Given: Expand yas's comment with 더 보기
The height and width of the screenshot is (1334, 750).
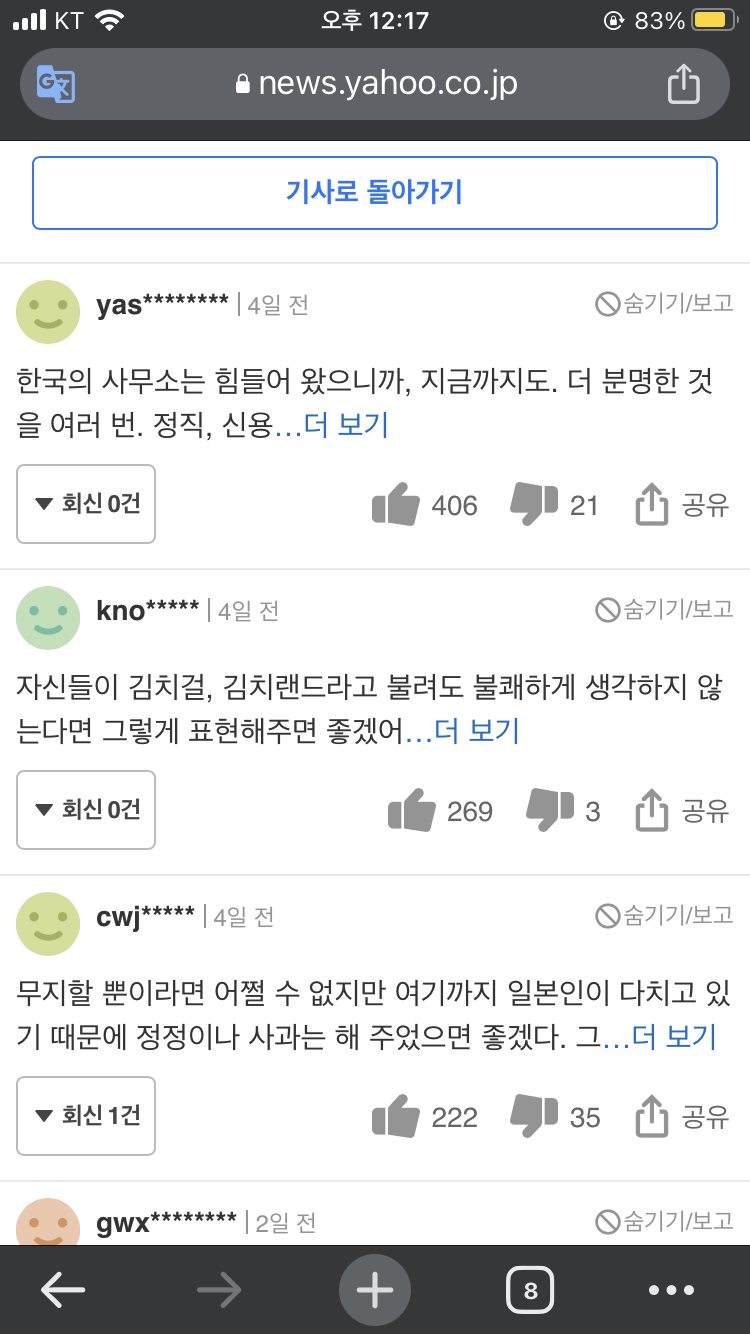Looking at the screenshot, I should pyautogui.click(x=346, y=425).
